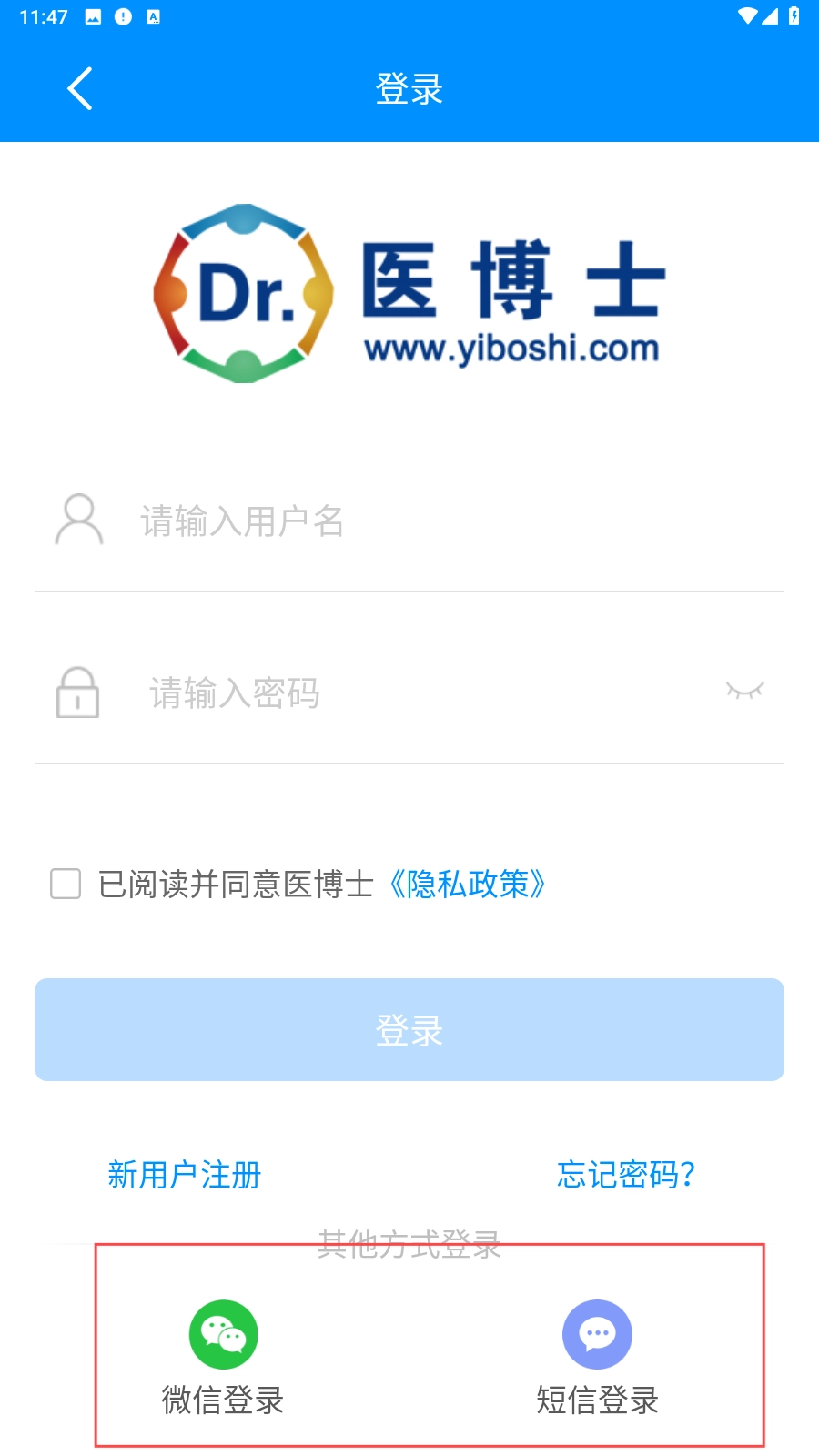Toggle password visibility eye icon

pyautogui.click(x=744, y=692)
